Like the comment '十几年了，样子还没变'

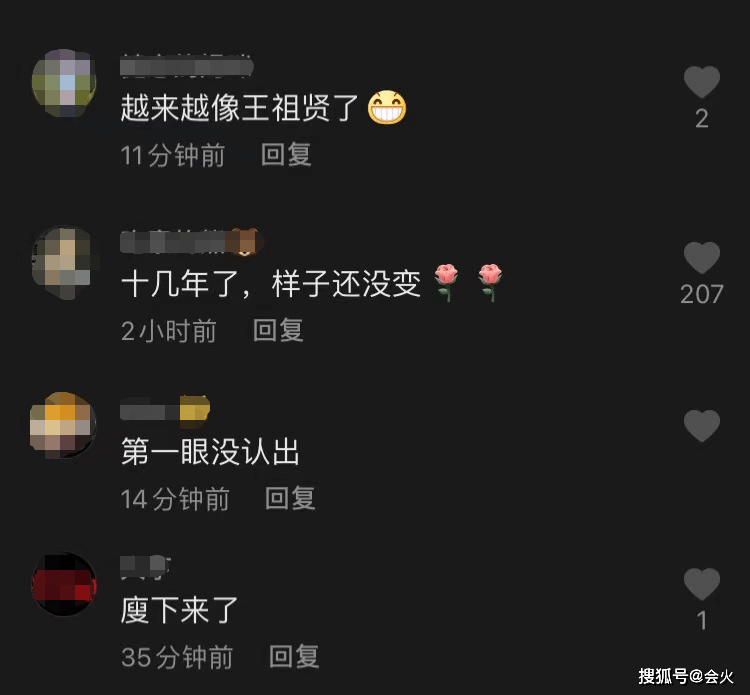[701, 258]
